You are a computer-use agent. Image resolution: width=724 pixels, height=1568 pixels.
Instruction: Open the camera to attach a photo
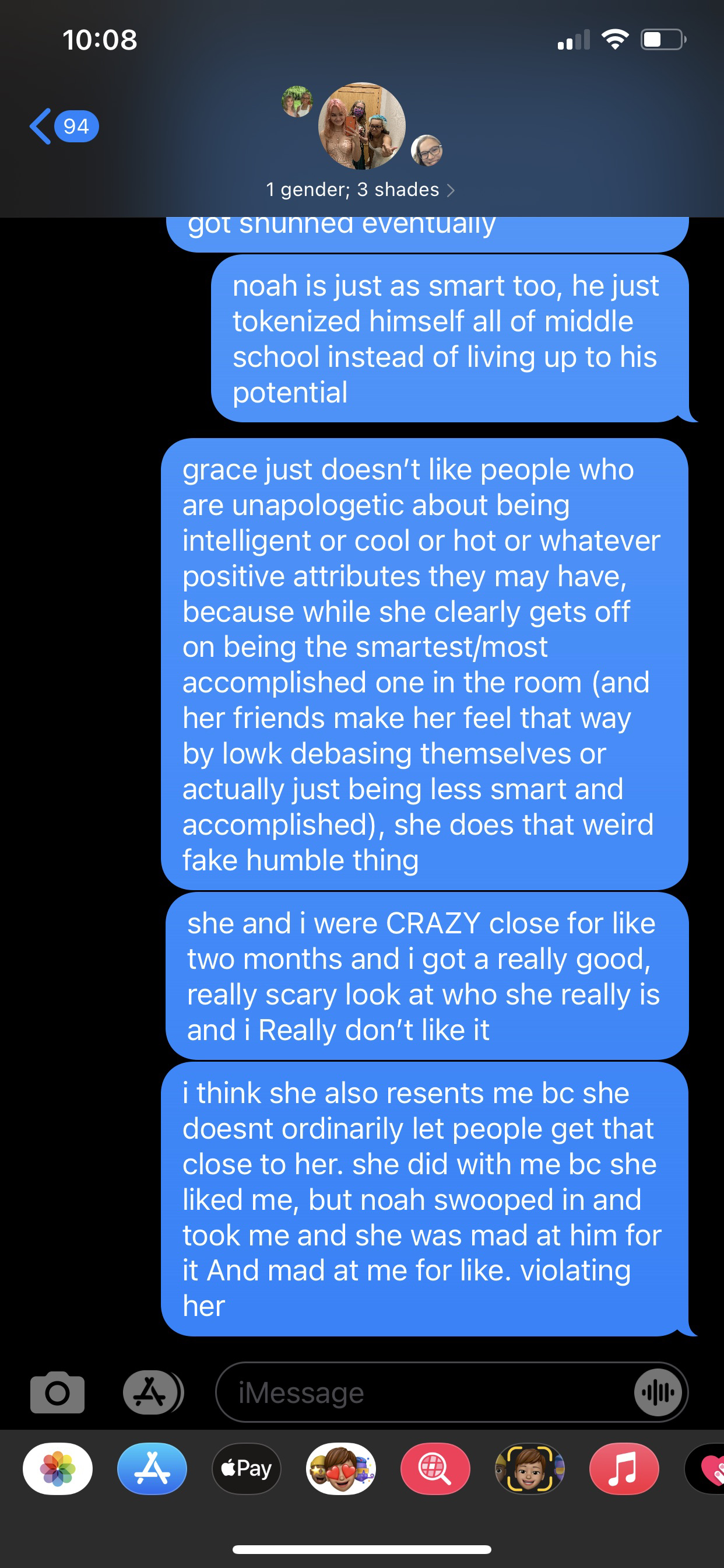point(57,1392)
